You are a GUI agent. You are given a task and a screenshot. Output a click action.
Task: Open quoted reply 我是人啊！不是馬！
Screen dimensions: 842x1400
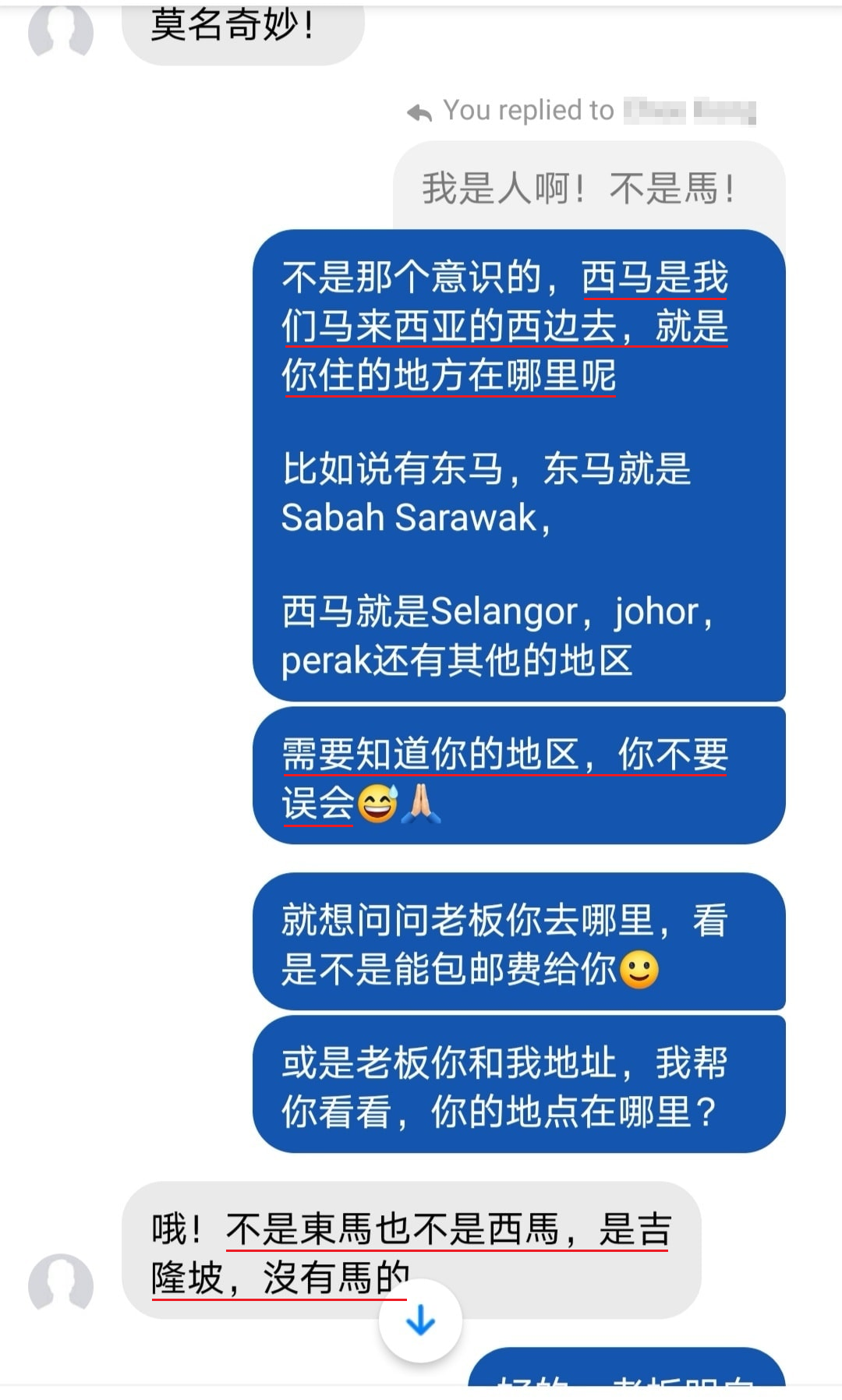578,189
